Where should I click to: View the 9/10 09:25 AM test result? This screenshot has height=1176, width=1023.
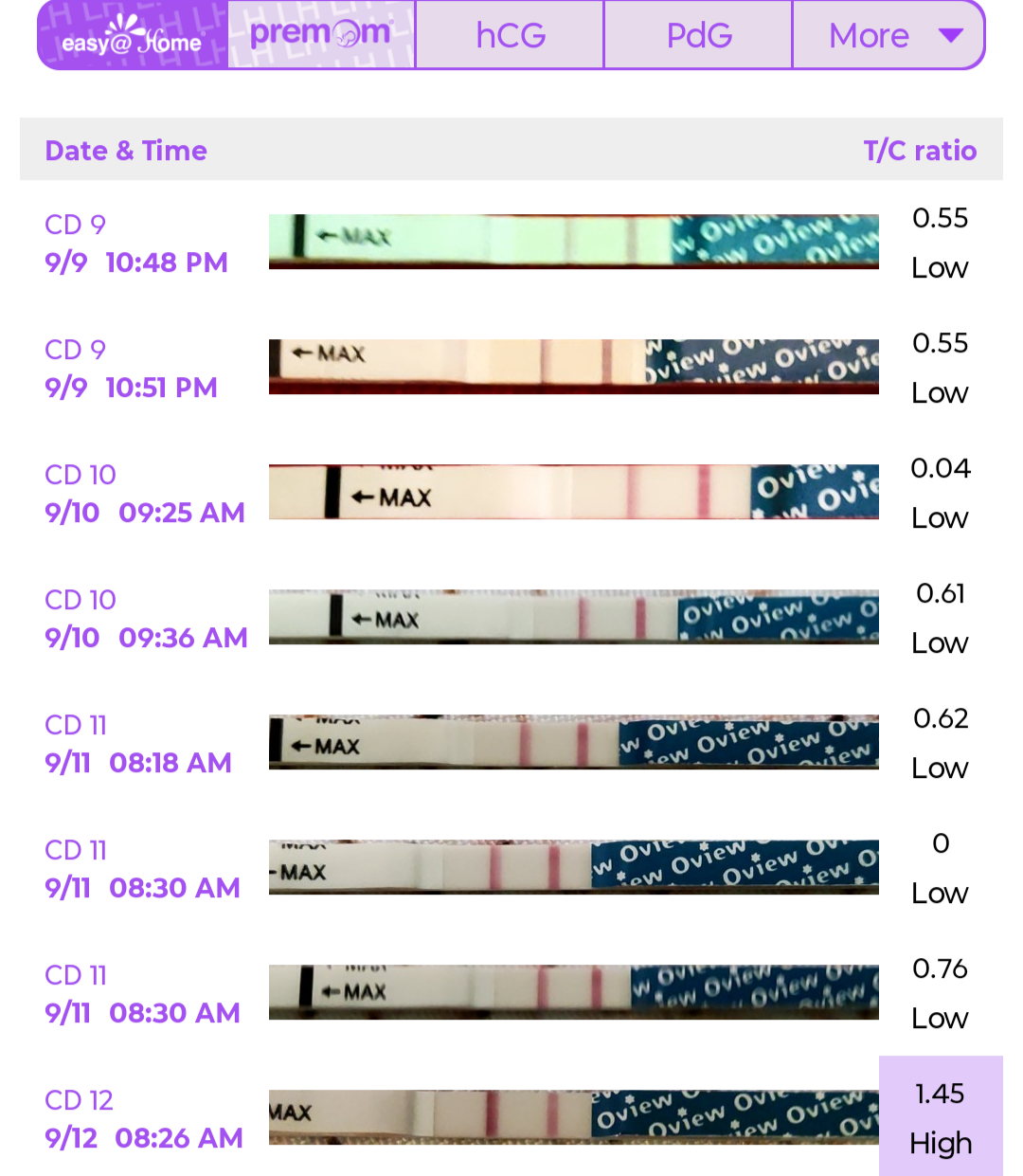[511, 493]
